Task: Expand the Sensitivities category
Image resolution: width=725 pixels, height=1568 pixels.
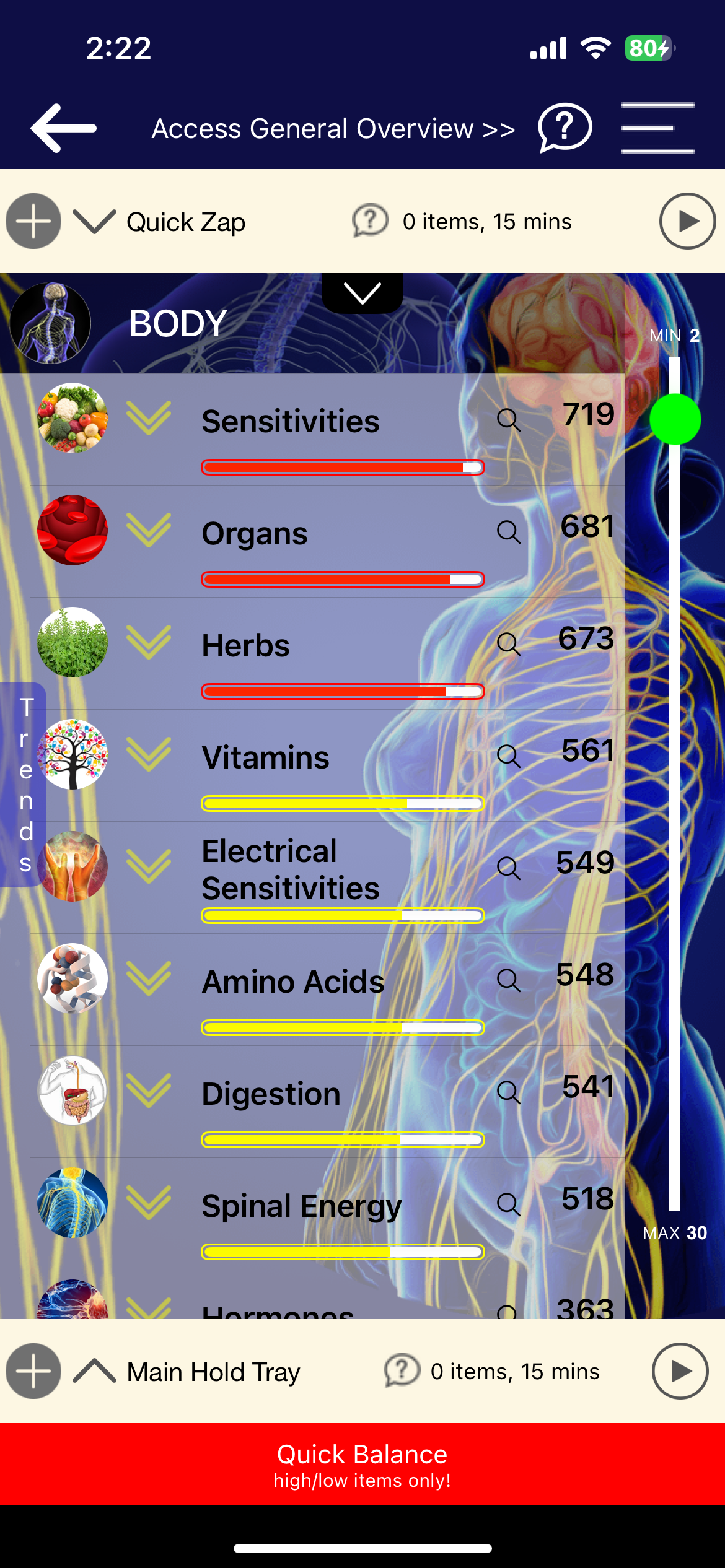Action: tap(149, 418)
